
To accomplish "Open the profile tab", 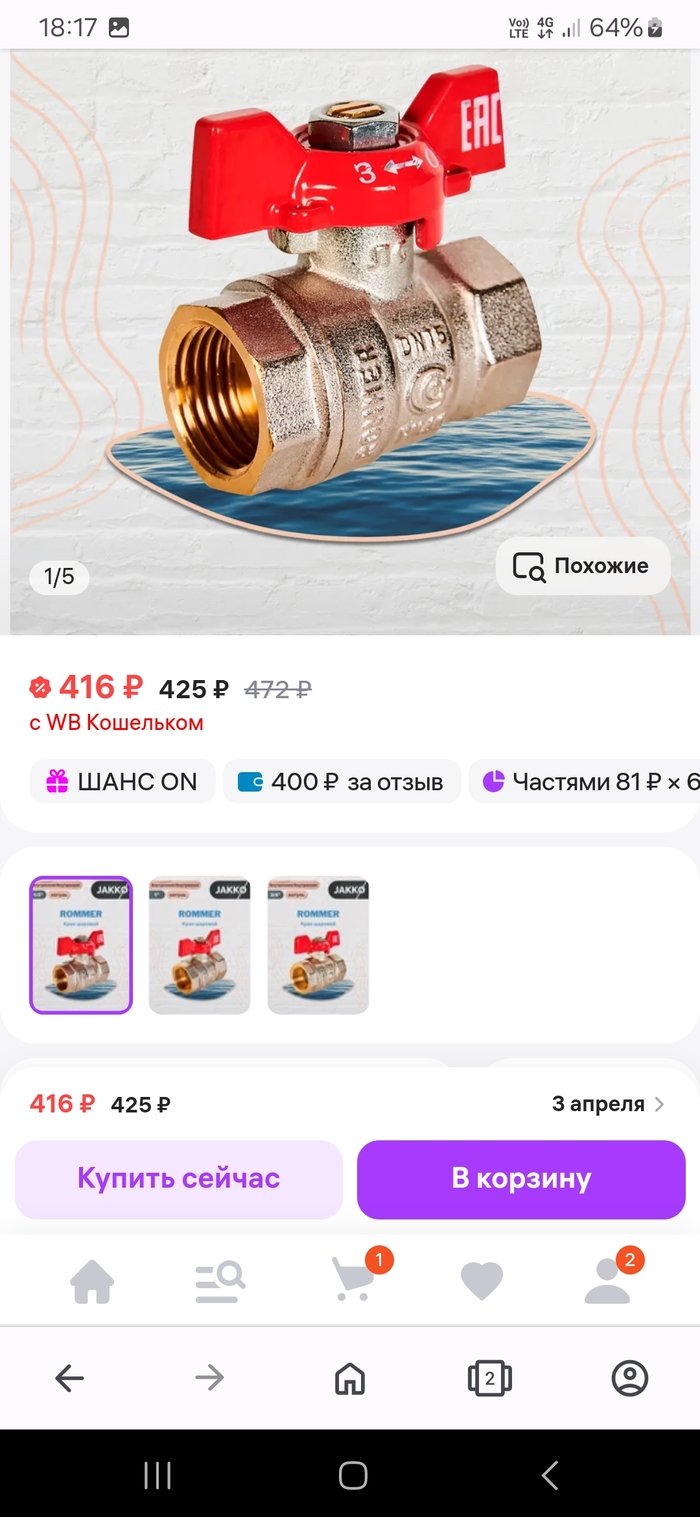I will [x=608, y=1281].
